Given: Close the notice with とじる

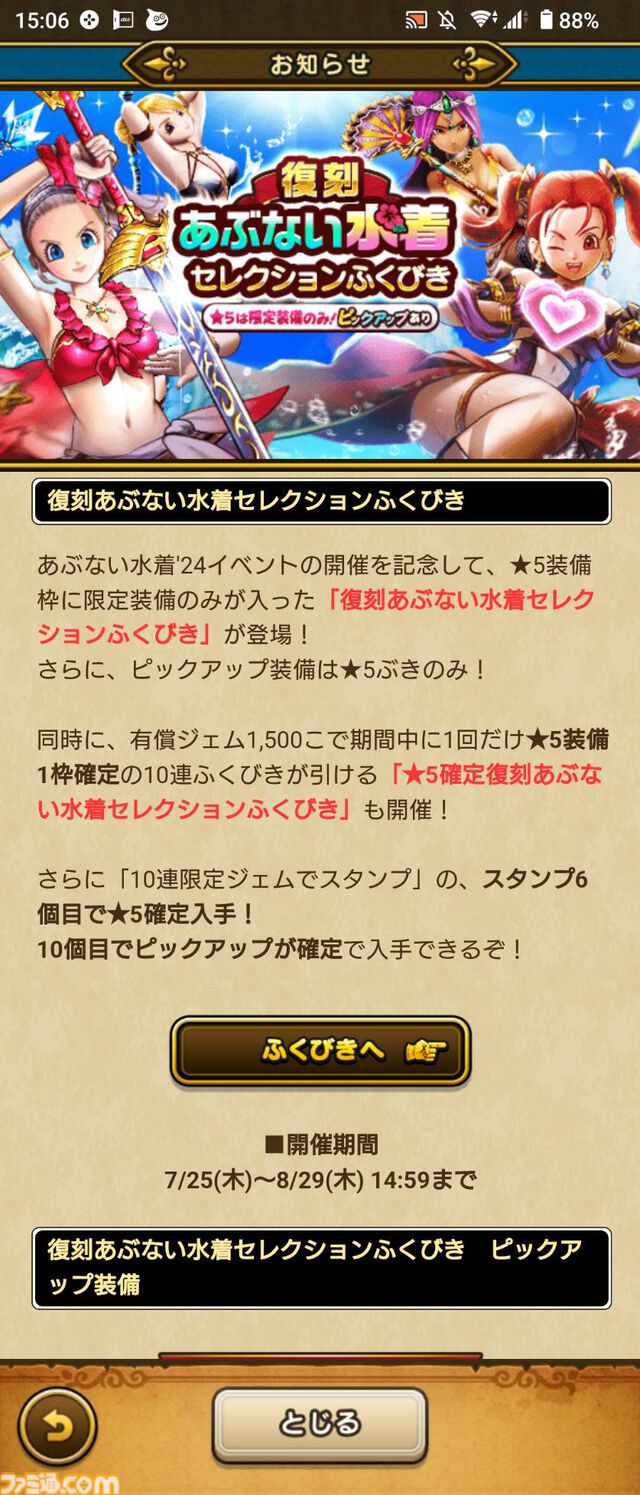Looking at the screenshot, I should 319,1424.
